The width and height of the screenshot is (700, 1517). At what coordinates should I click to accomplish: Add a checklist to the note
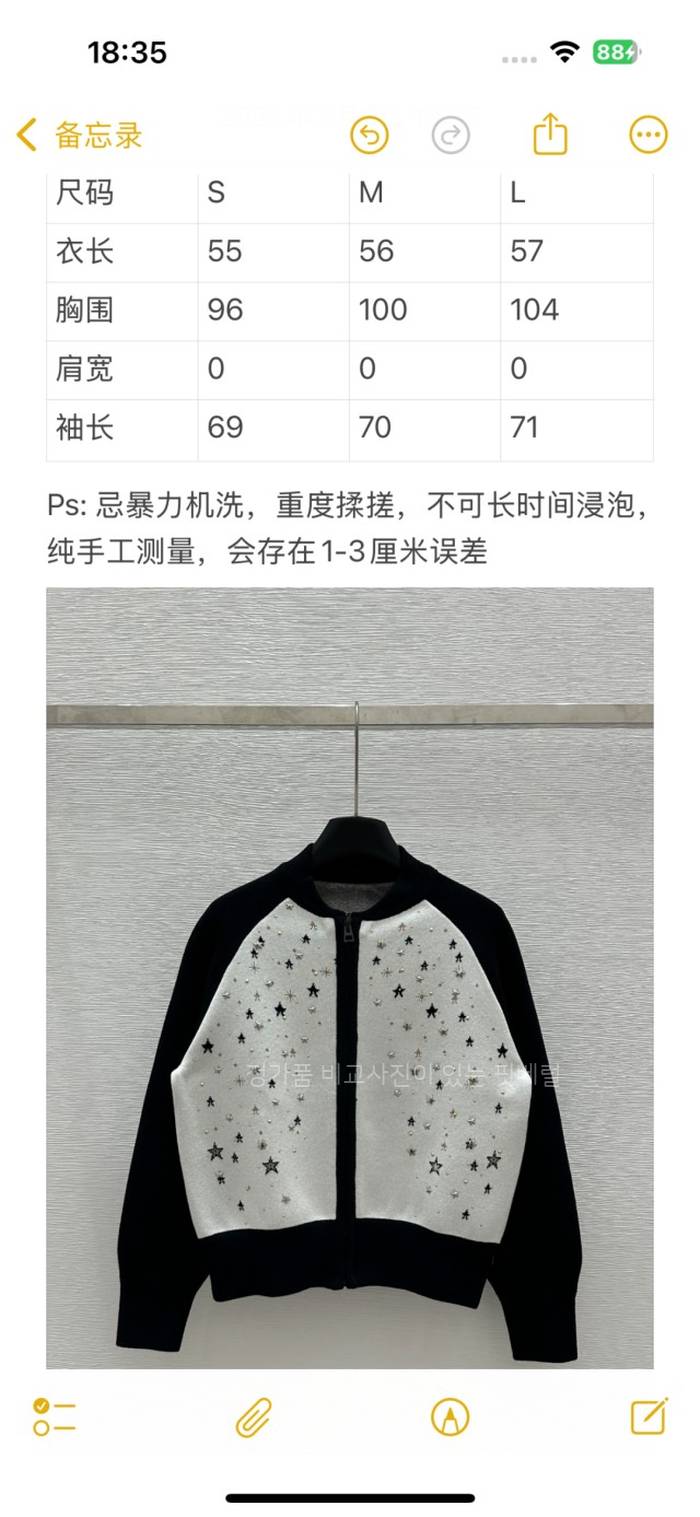(54, 1417)
